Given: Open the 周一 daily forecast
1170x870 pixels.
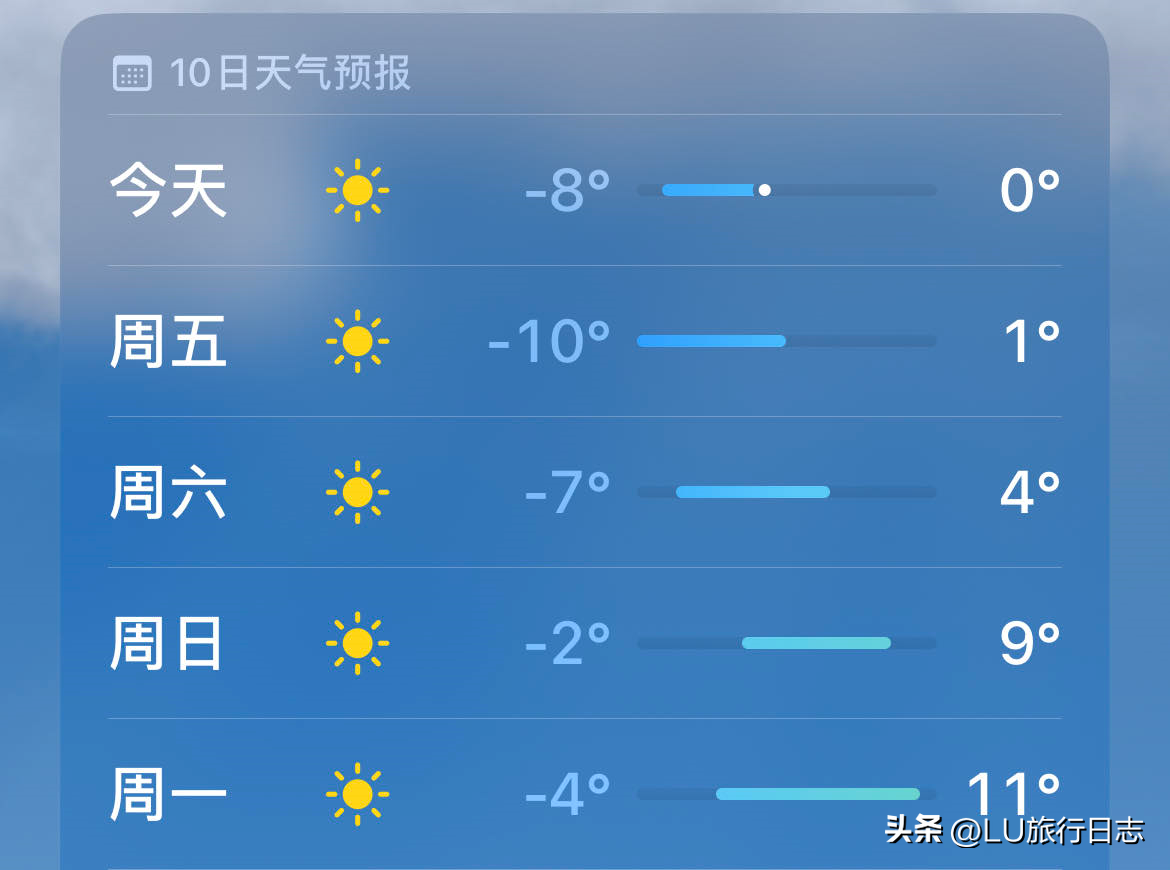Looking at the screenshot, I should click(x=584, y=794).
